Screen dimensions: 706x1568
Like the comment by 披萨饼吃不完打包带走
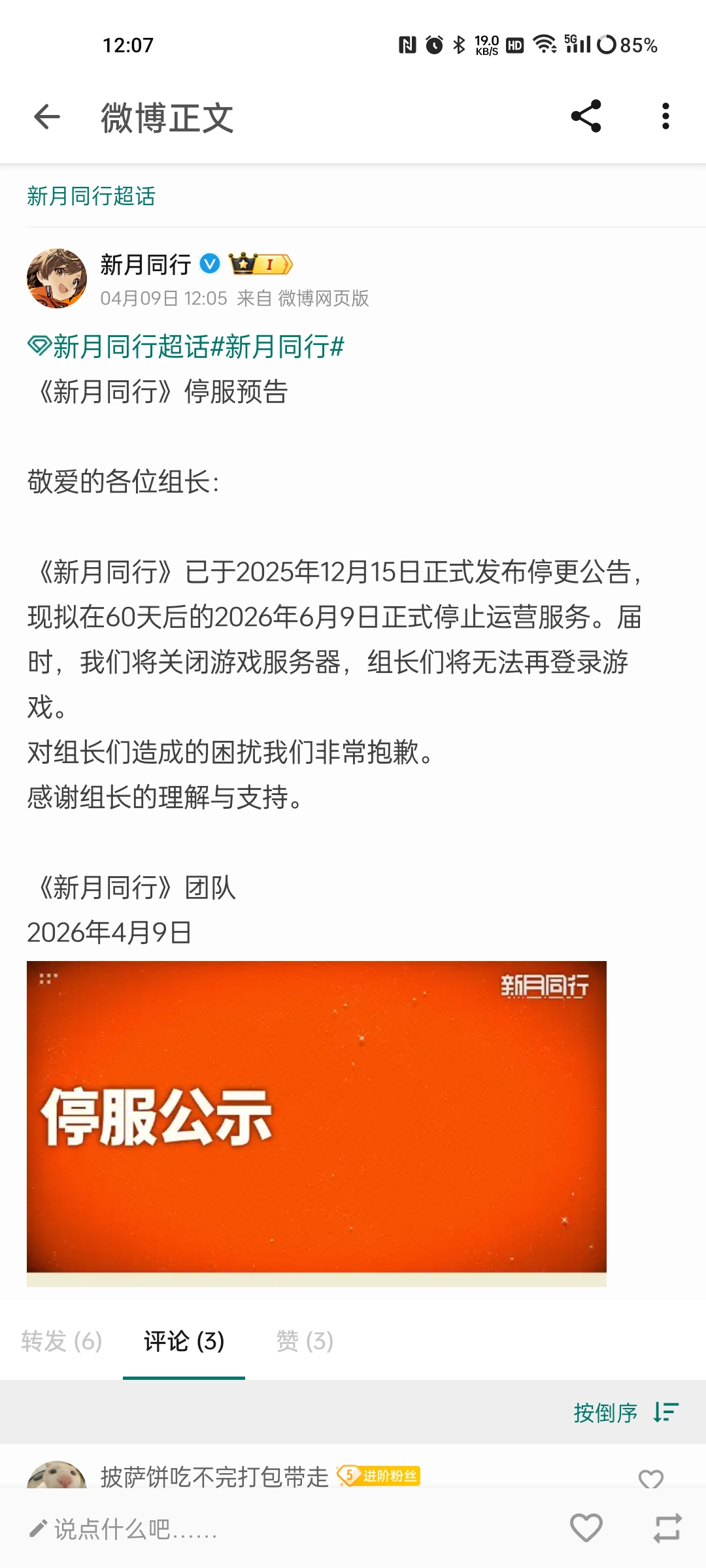[651, 1478]
